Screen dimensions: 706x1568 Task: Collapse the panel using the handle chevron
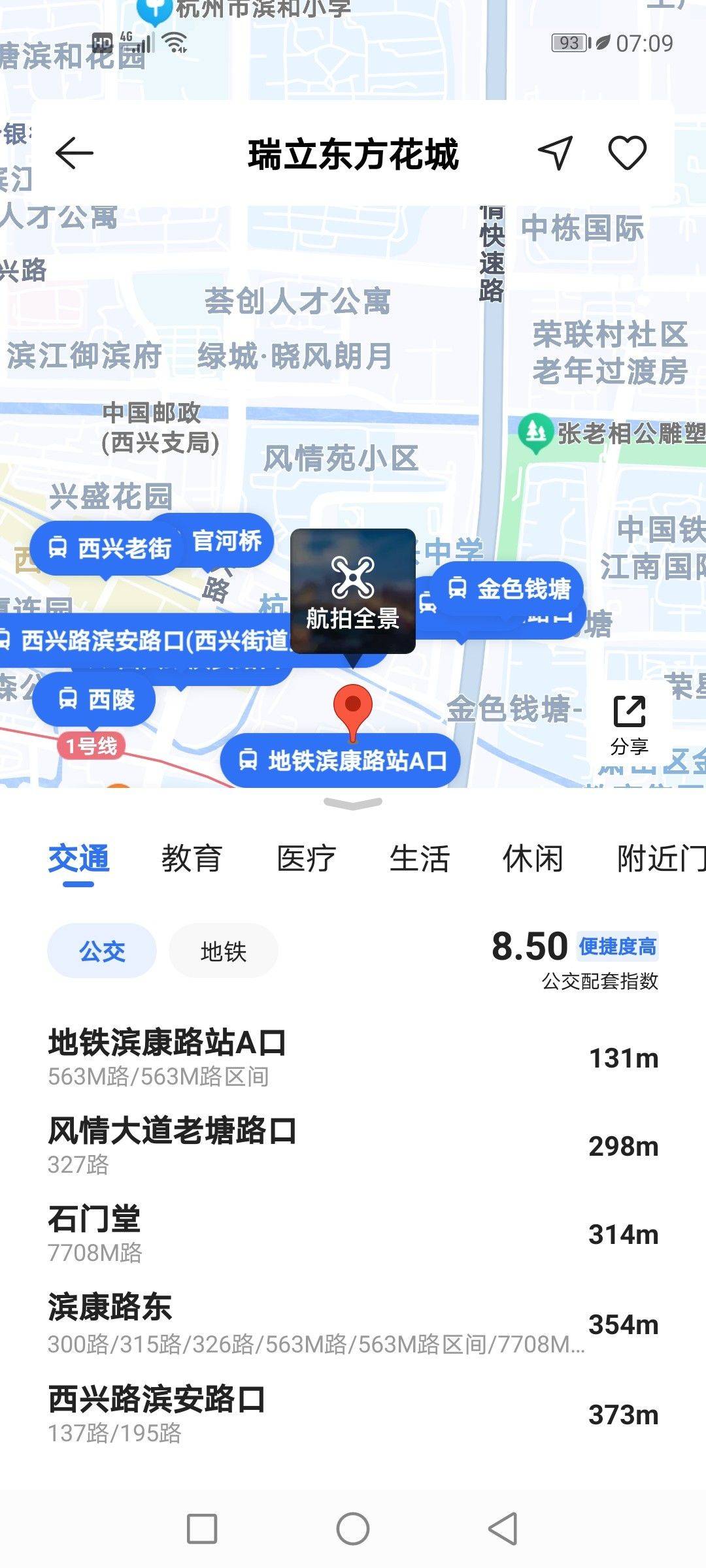tap(353, 804)
